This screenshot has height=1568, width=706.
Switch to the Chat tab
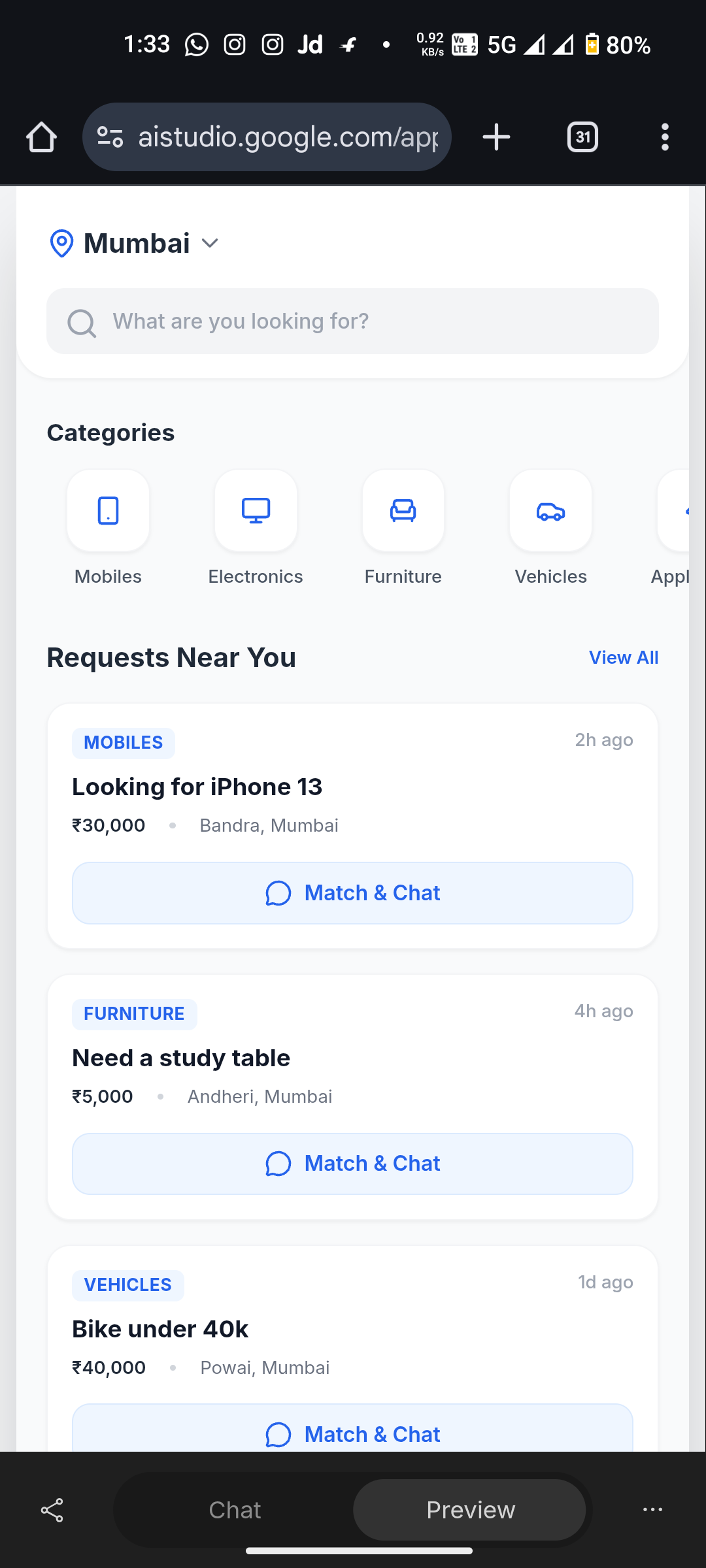click(x=235, y=1510)
